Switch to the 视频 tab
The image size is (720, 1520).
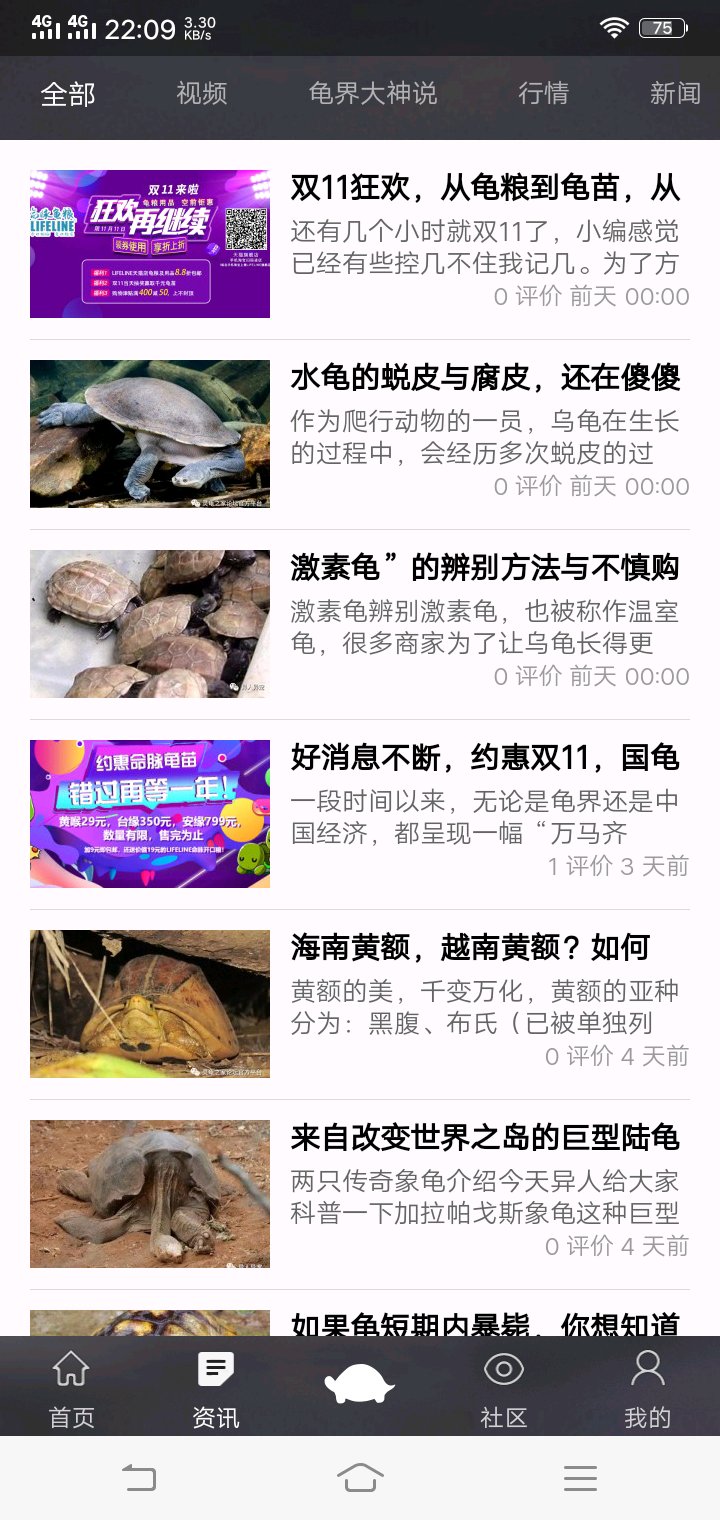[202, 94]
